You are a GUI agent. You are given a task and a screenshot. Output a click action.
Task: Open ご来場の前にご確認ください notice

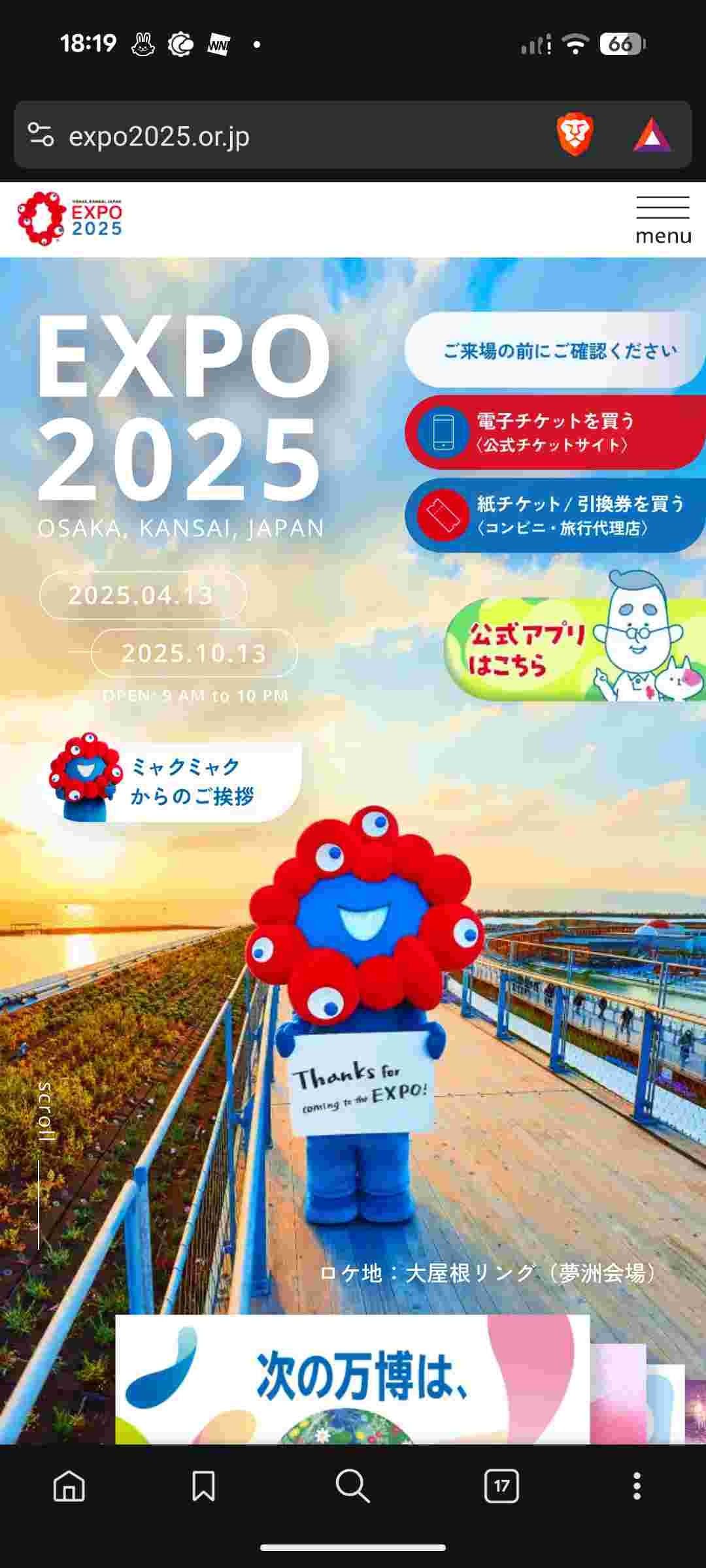pos(556,351)
